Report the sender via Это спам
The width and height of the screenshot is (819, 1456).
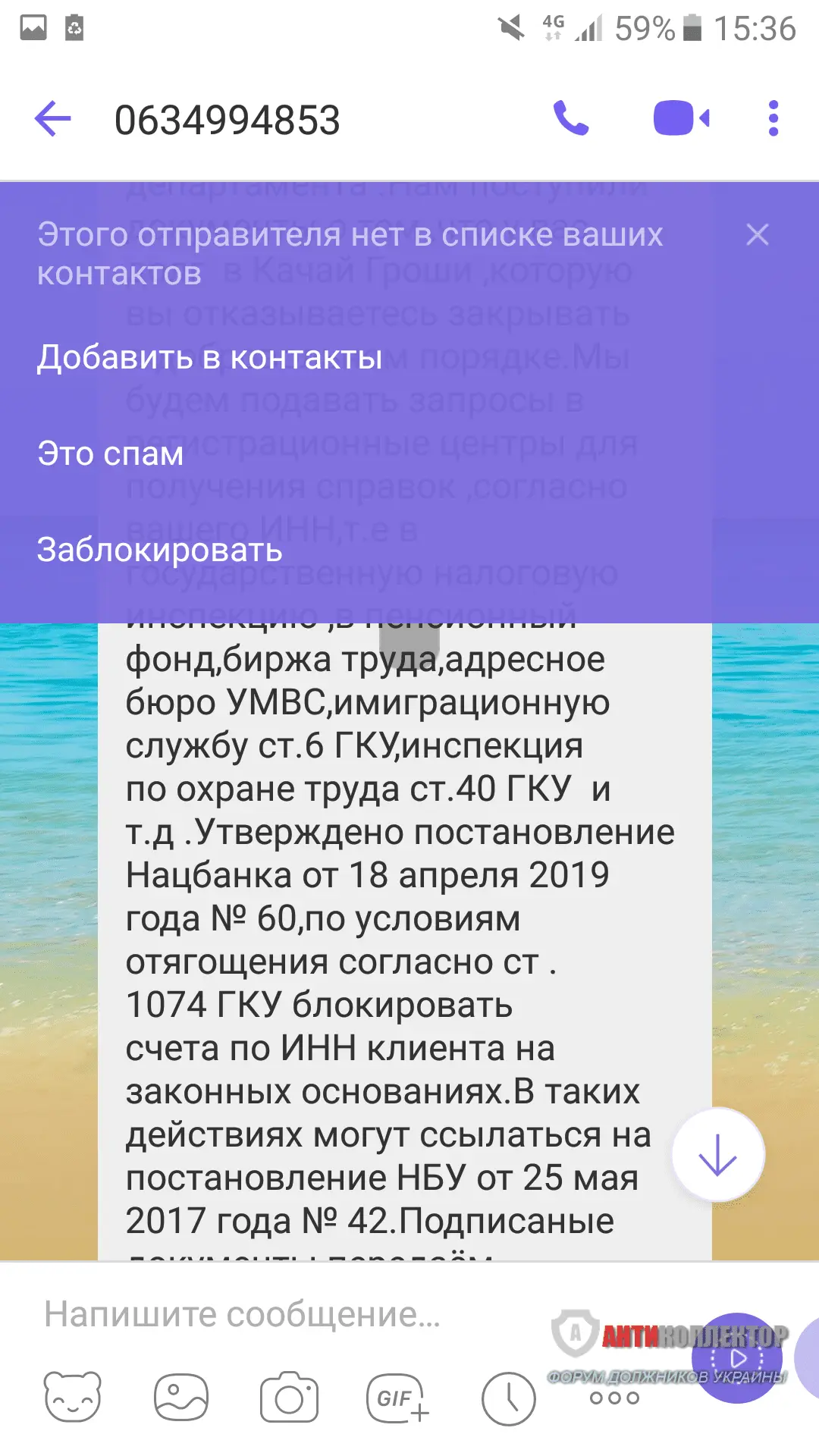[x=111, y=454]
